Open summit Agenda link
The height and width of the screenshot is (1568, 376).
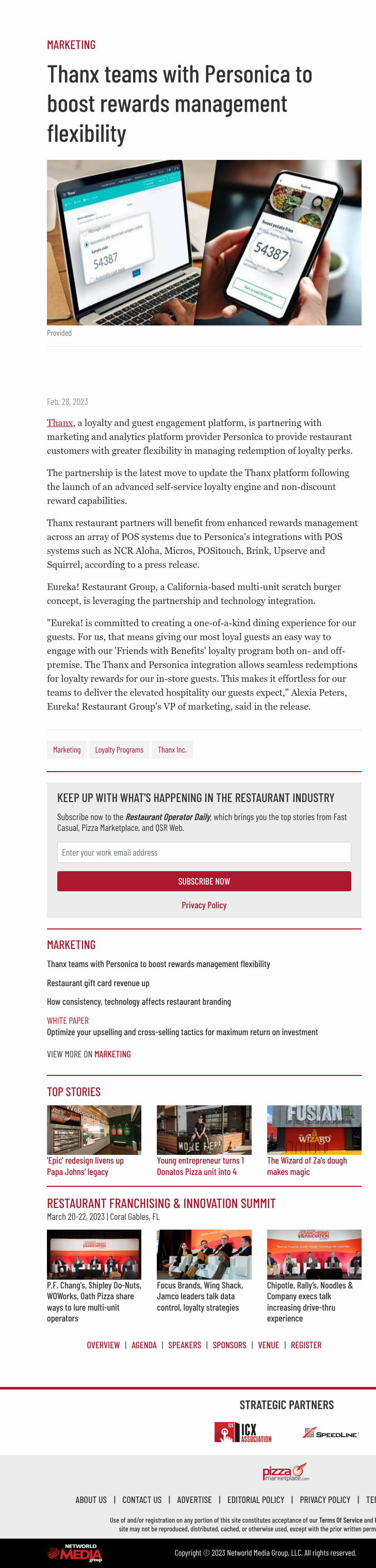144,1345
